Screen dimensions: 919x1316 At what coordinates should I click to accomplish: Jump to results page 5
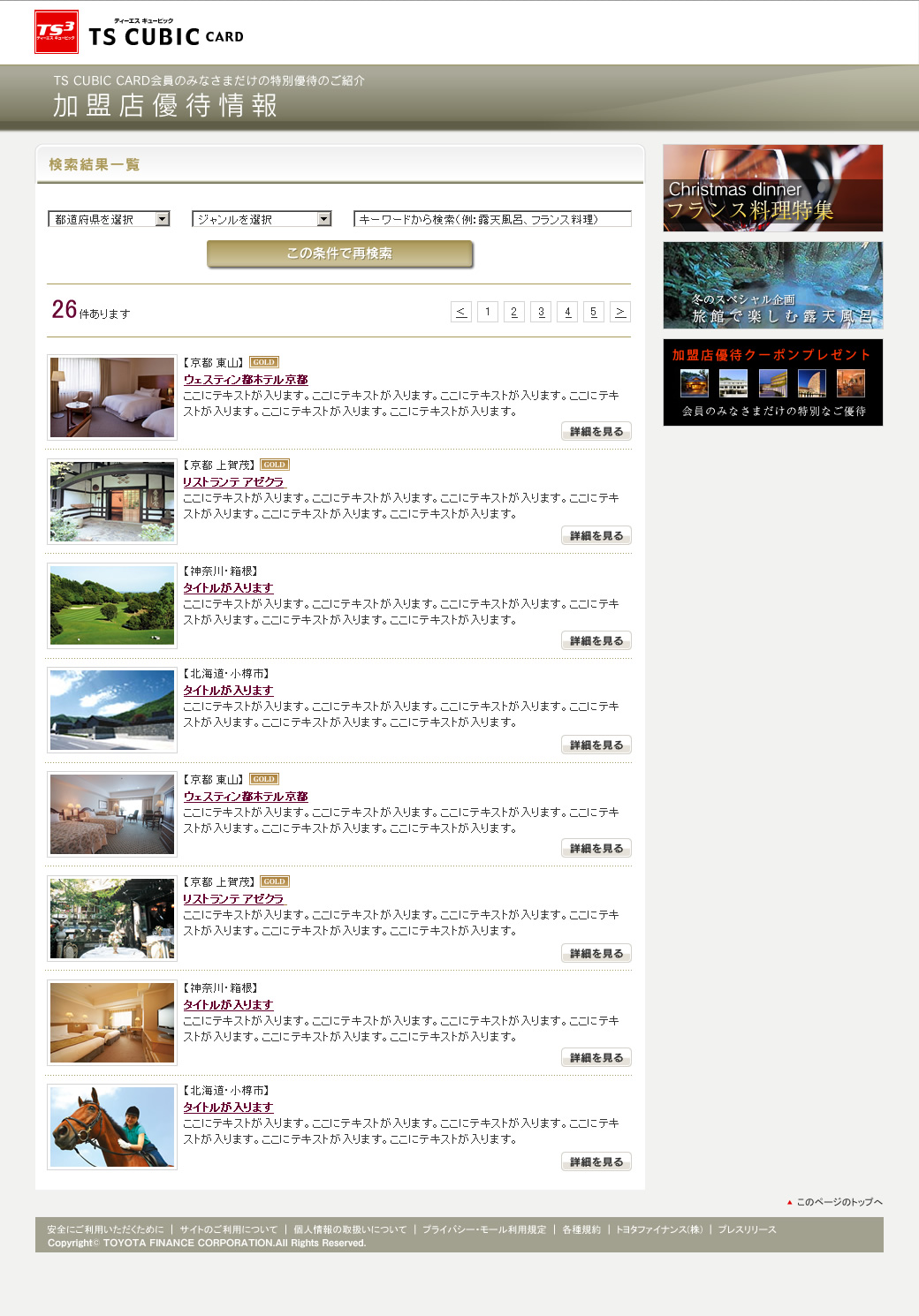coord(594,312)
